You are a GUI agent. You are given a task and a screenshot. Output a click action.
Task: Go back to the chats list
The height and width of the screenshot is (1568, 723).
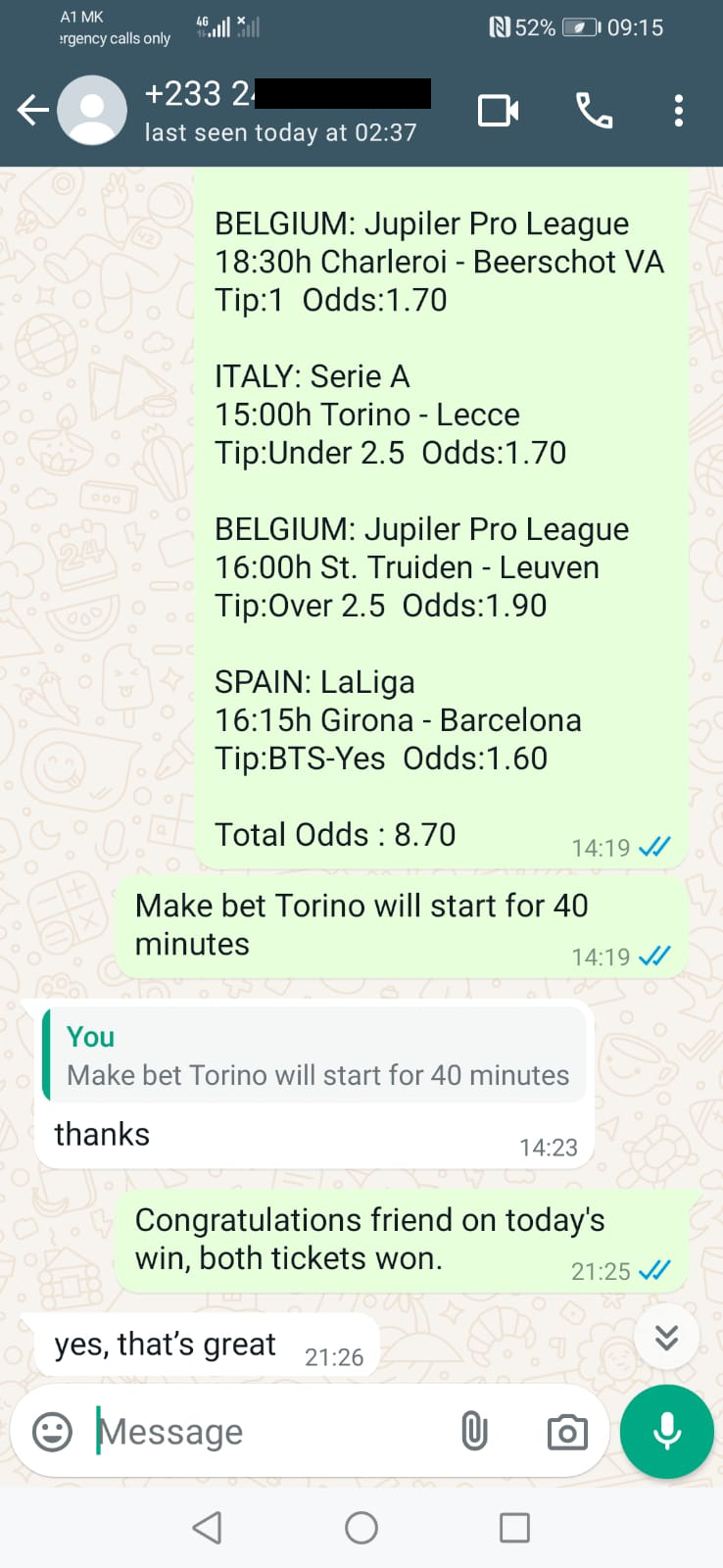(x=32, y=111)
